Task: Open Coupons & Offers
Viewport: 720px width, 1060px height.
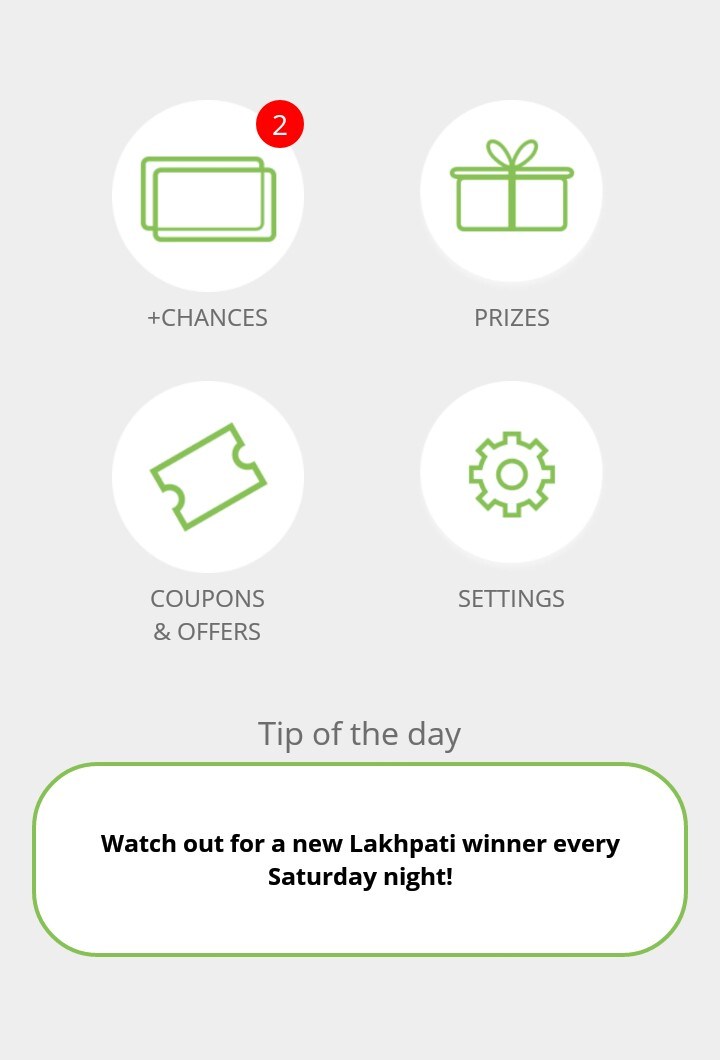Action: [208, 477]
